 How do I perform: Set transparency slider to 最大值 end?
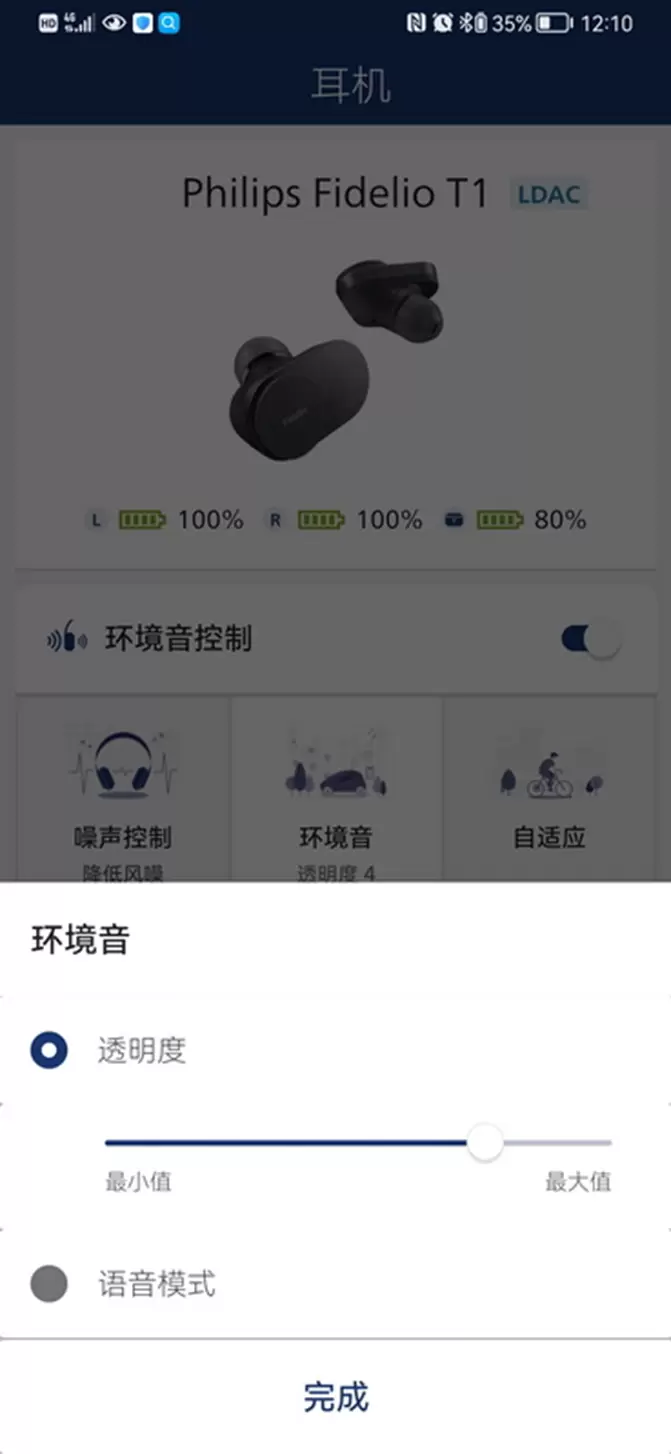click(x=609, y=1143)
